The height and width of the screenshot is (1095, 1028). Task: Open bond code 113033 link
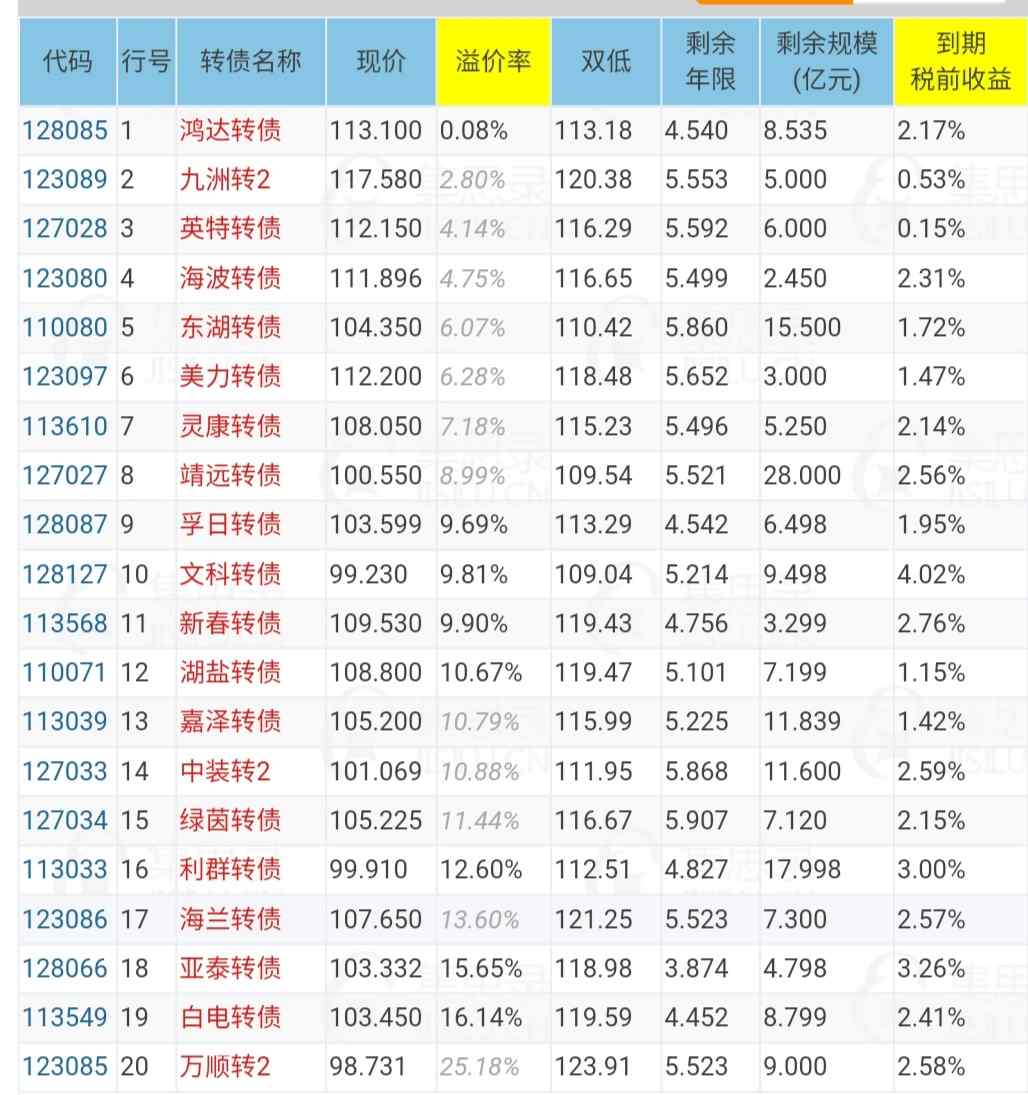(65, 869)
